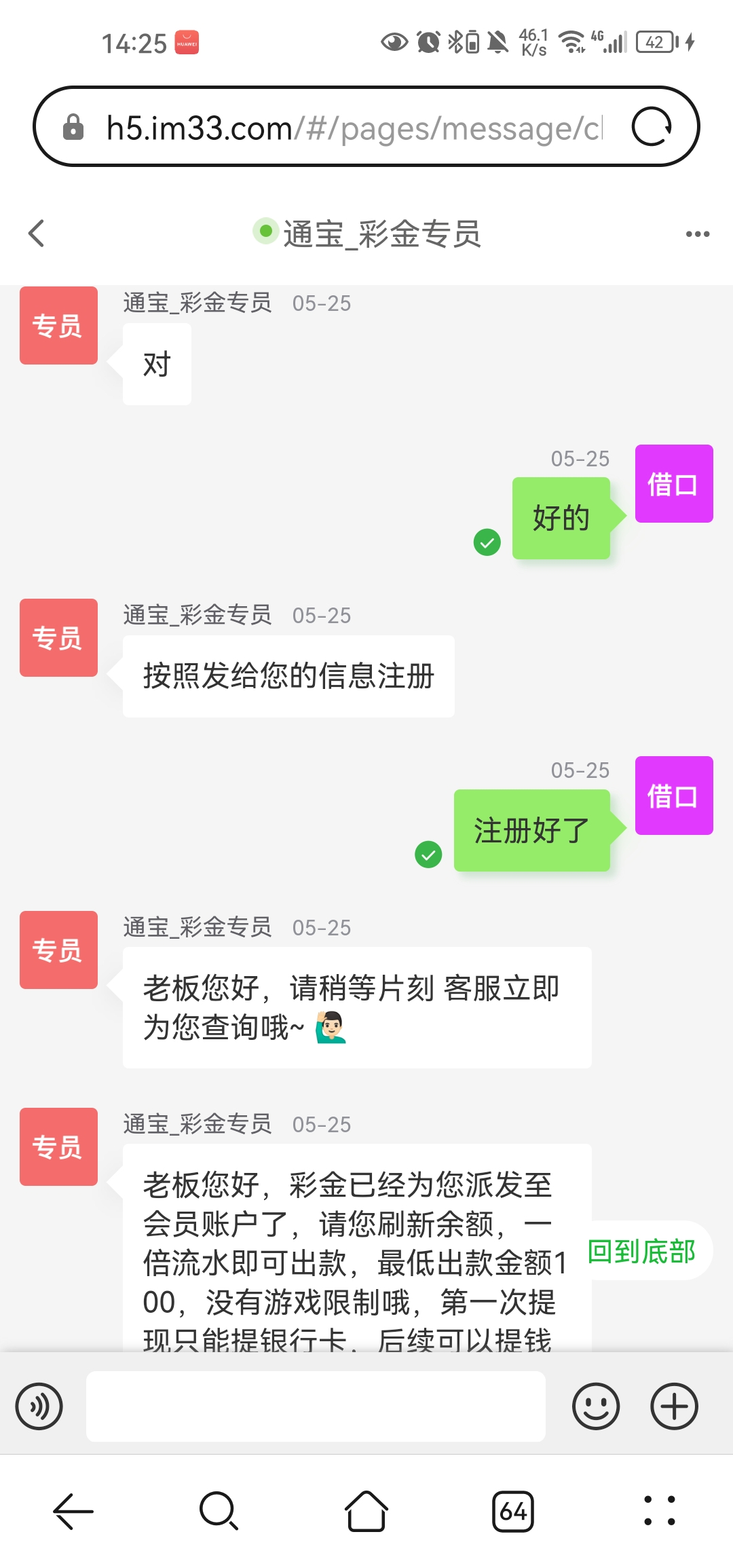Tap the h5.im33.com address bar
Viewport: 733px width, 1568px height.
pyautogui.click(x=353, y=128)
